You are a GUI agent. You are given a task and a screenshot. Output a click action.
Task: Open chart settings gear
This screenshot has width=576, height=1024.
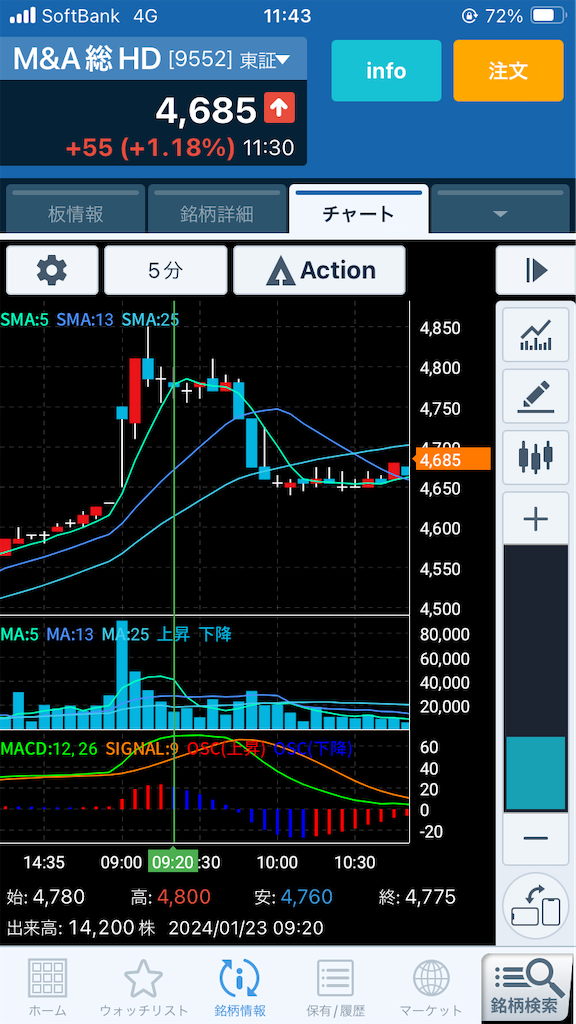tap(52, 270)
